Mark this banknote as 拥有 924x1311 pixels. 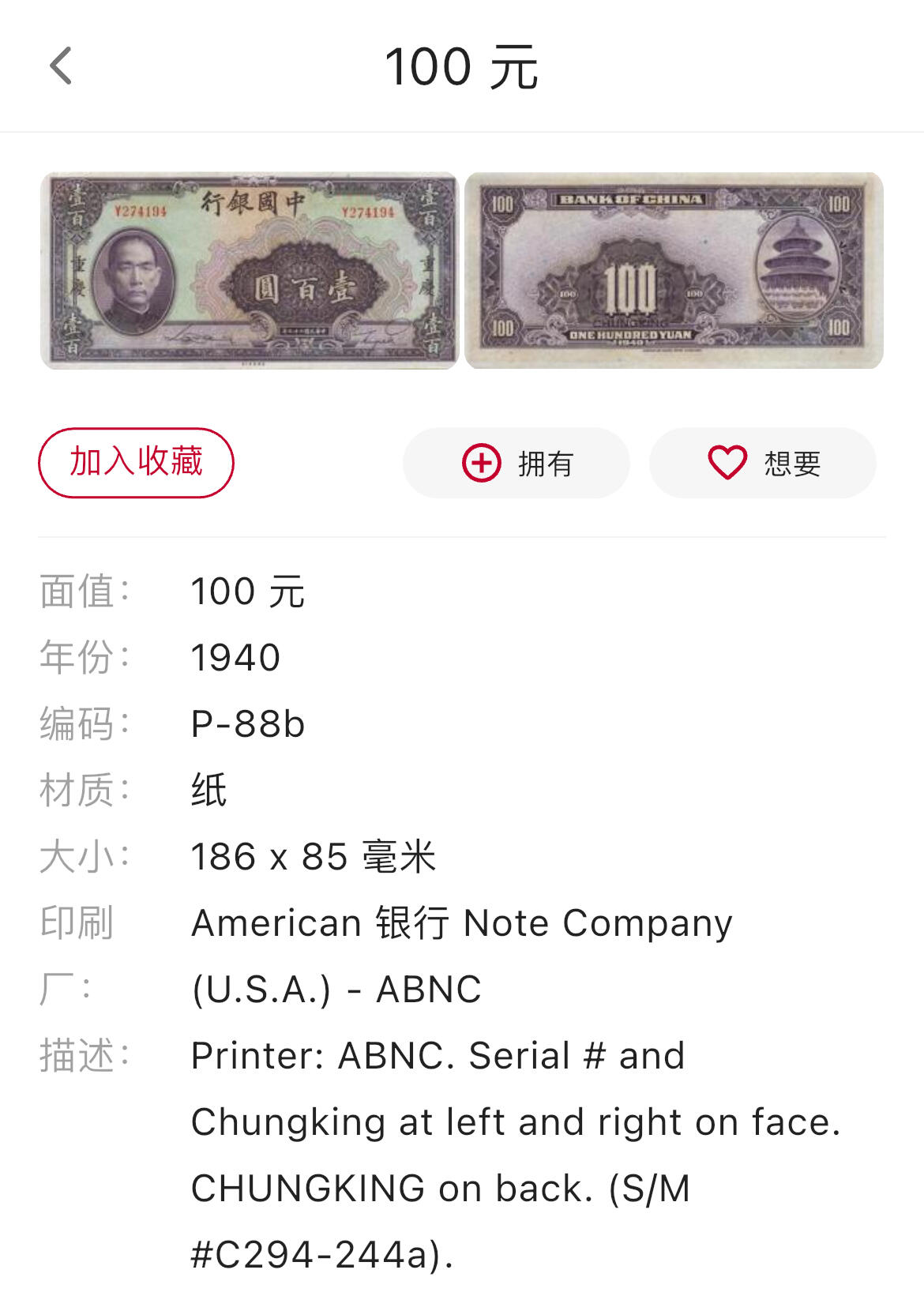pos(516,463)
